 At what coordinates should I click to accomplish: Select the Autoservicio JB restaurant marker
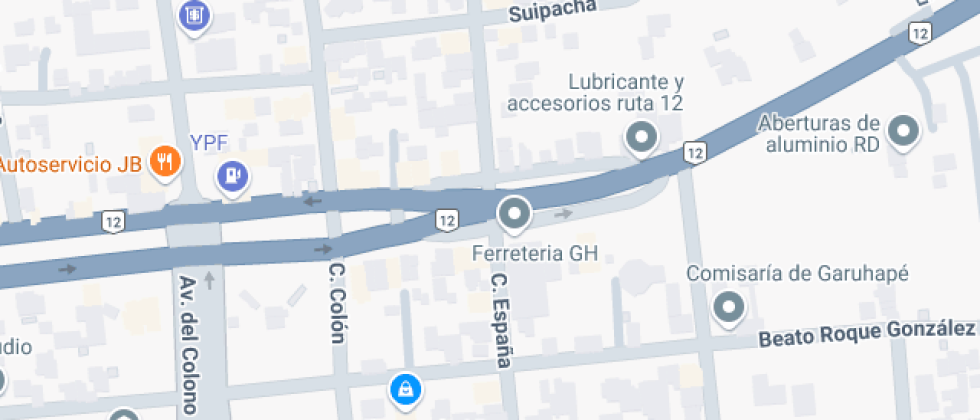tap(164, 161)
